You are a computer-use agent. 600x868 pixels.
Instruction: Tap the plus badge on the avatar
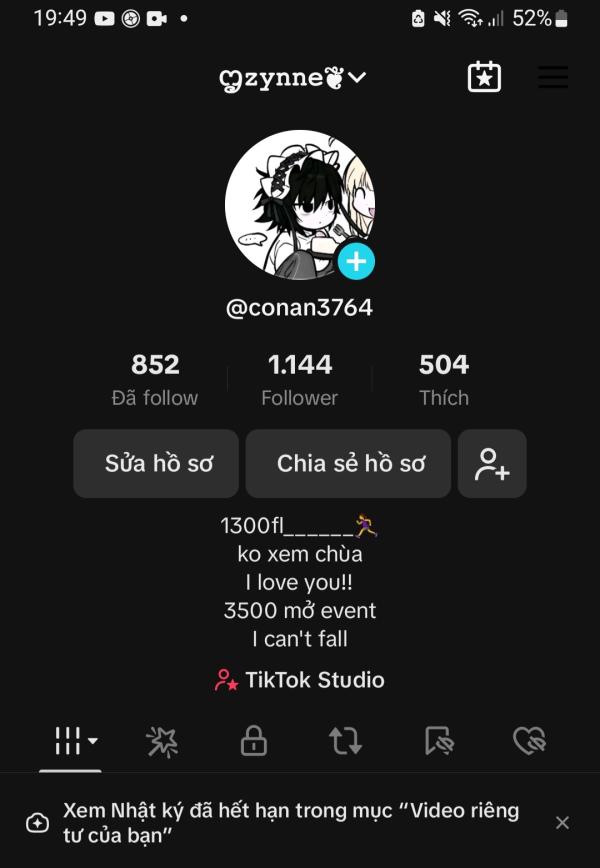[x=356, y=261]
